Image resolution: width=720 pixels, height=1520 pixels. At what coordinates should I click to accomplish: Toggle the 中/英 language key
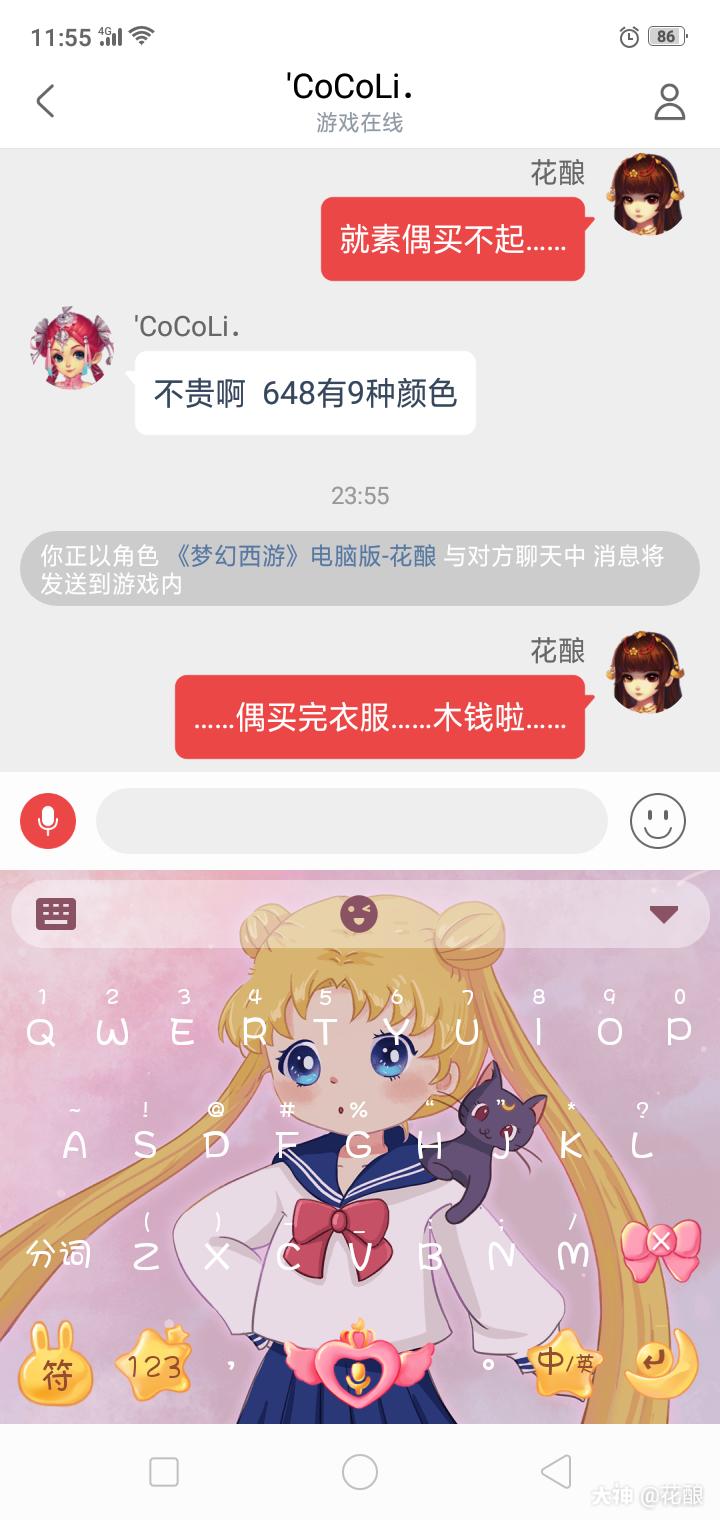(563, 1362)
